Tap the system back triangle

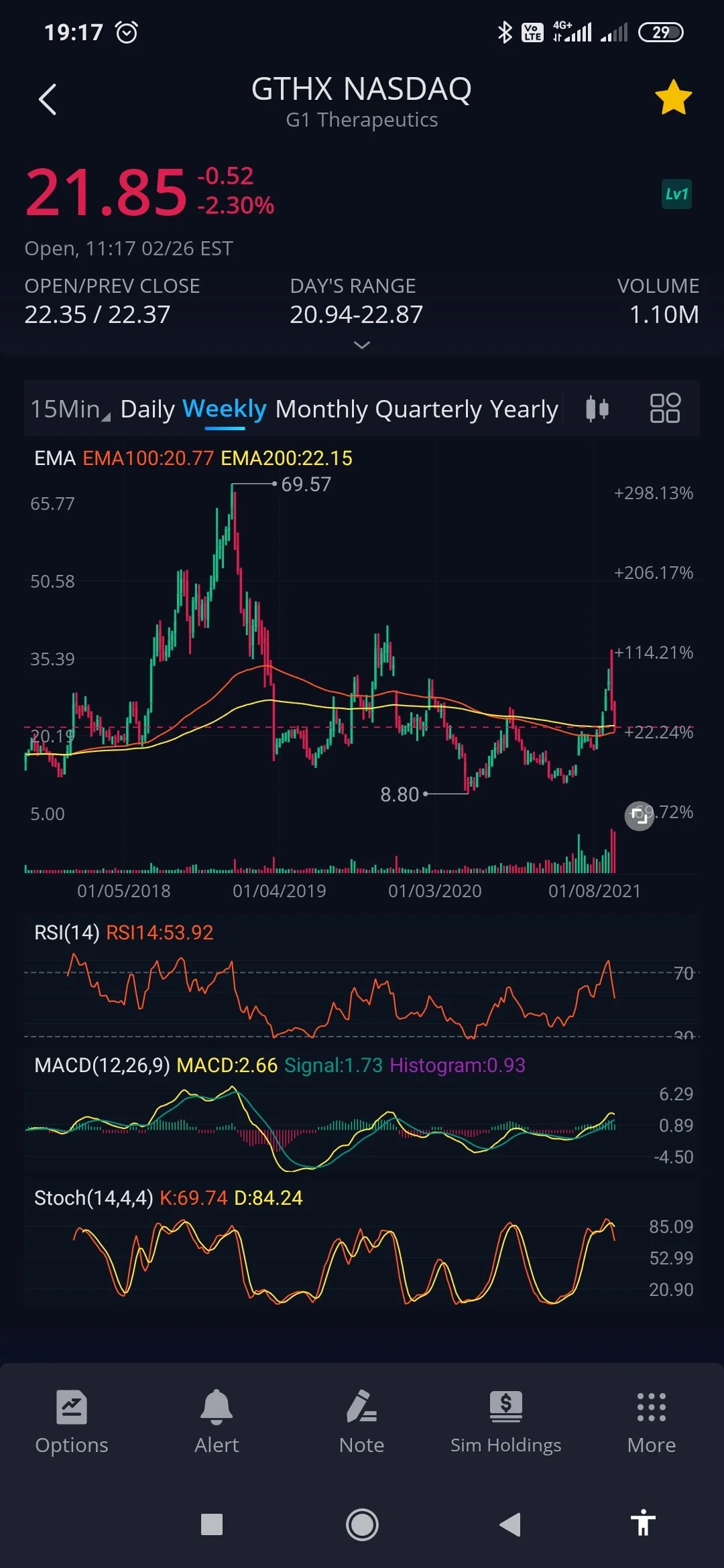coord(510,1524)
